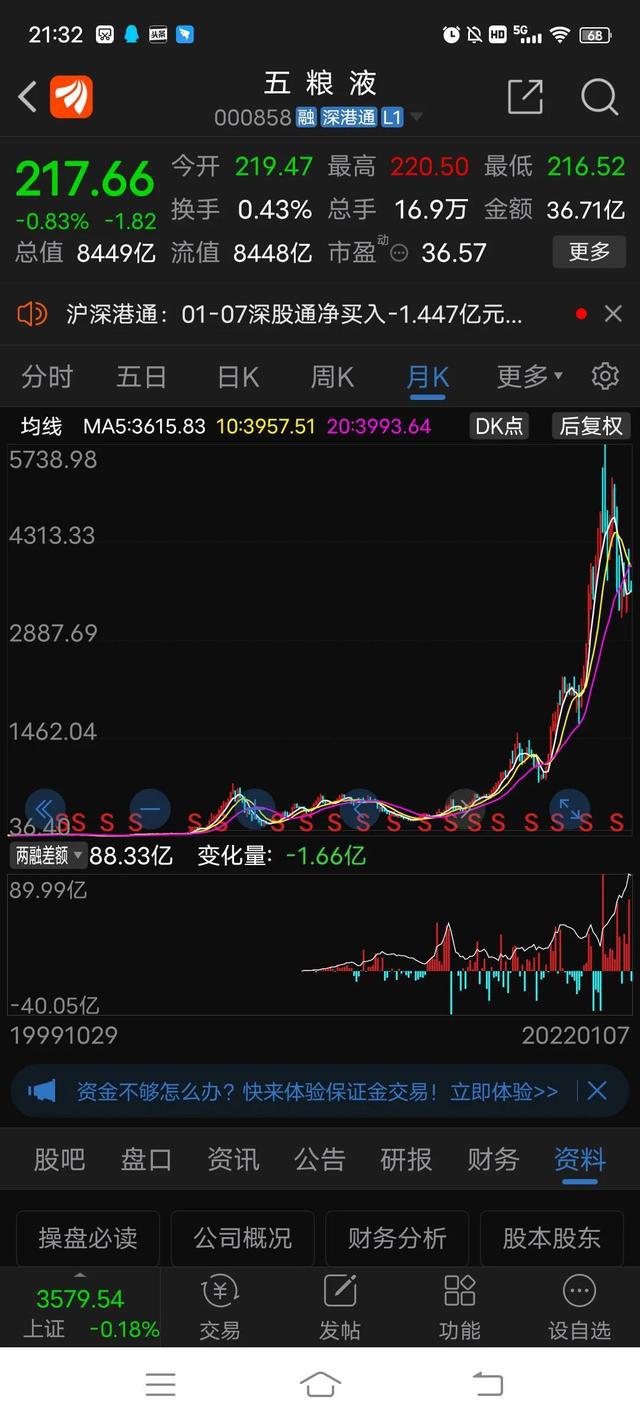
Task: Switch to the 股吧 tab
Action: [60, 1160]
